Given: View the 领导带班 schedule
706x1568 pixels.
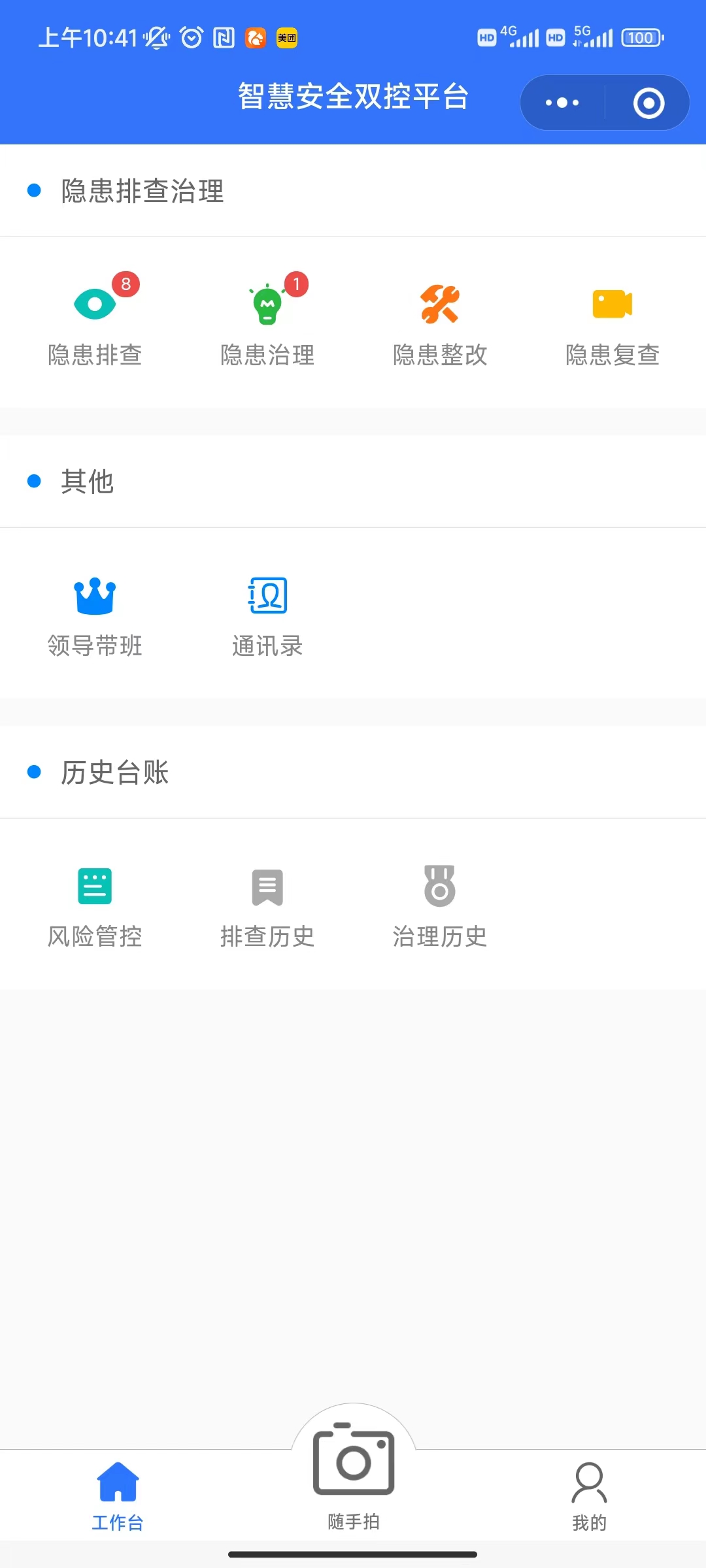Looking at the screenshot, I should coord(95,614).
